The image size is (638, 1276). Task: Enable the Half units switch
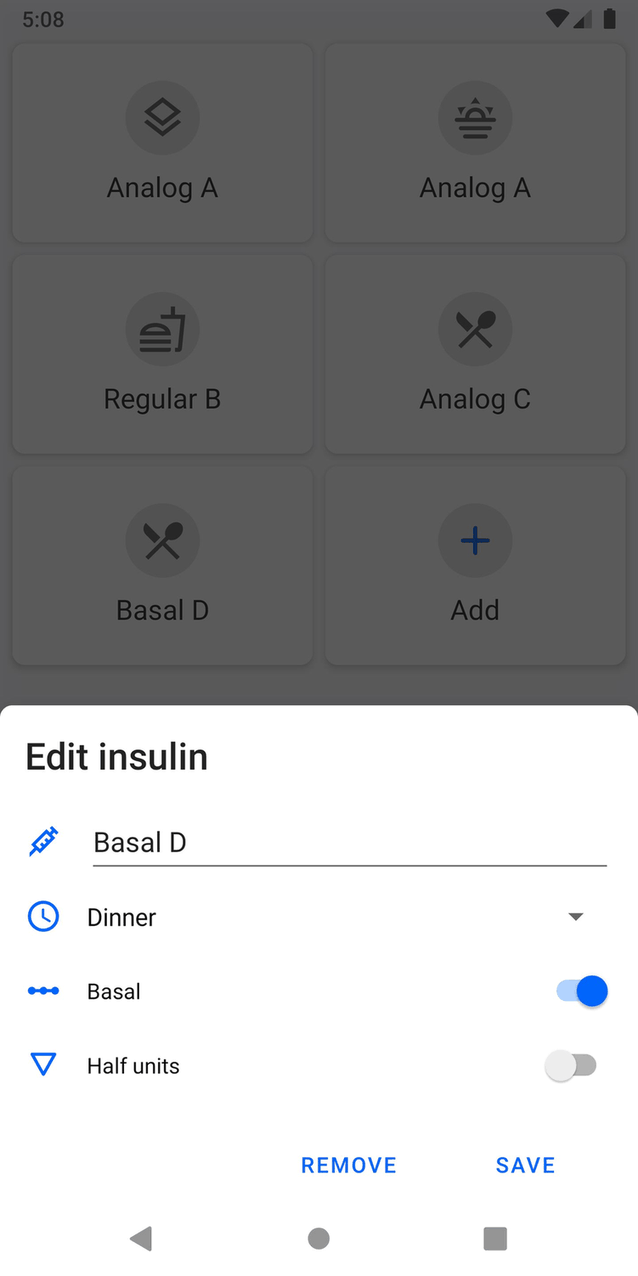(x=571, y=1066)
